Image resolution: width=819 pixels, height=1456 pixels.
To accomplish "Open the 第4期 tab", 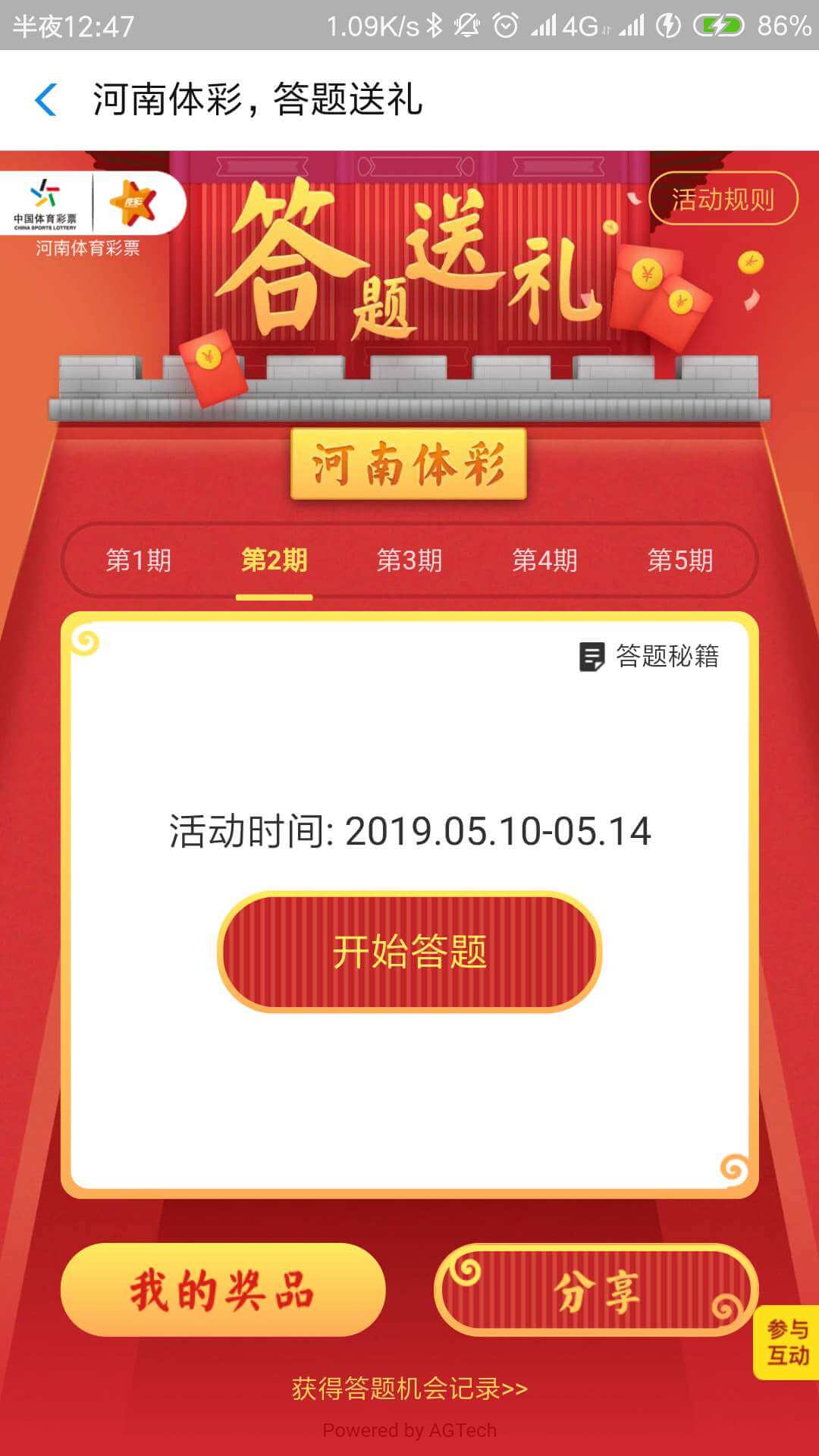I will coord(544,560).
